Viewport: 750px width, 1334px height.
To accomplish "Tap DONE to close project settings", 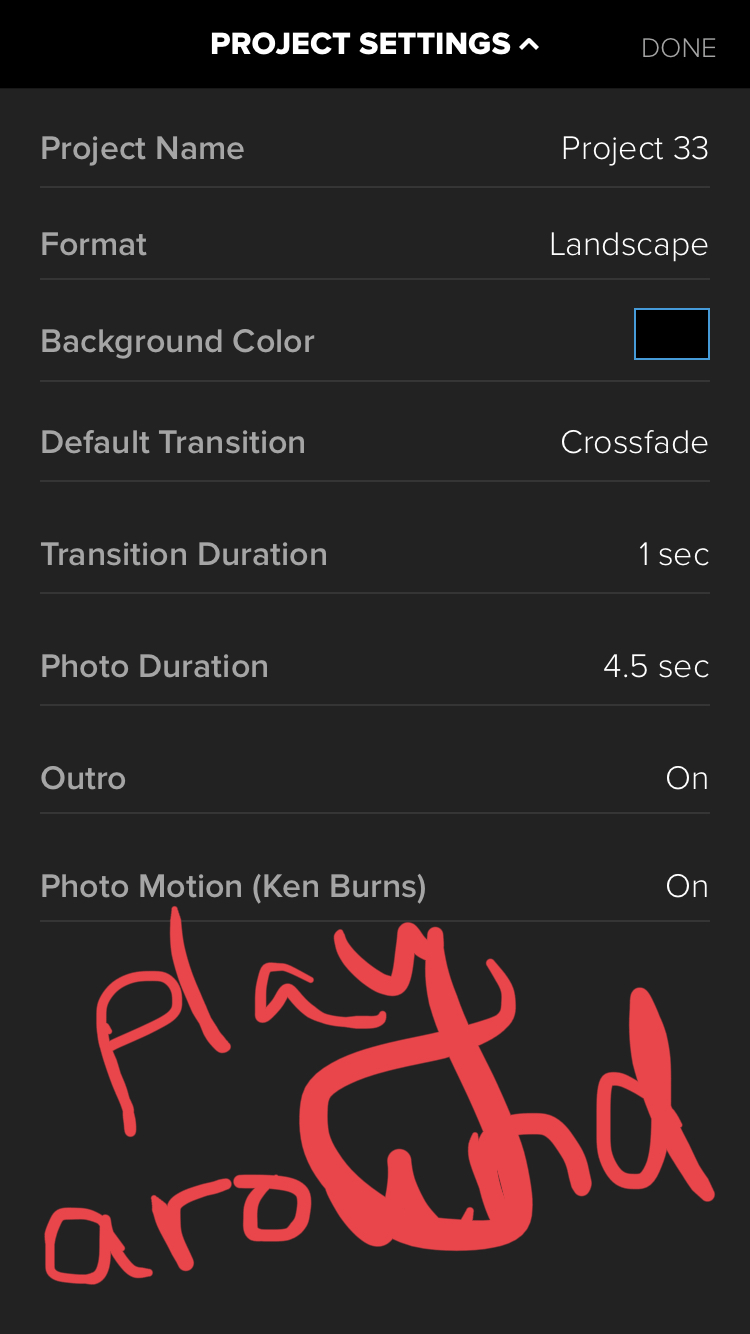I will point(678,48).
